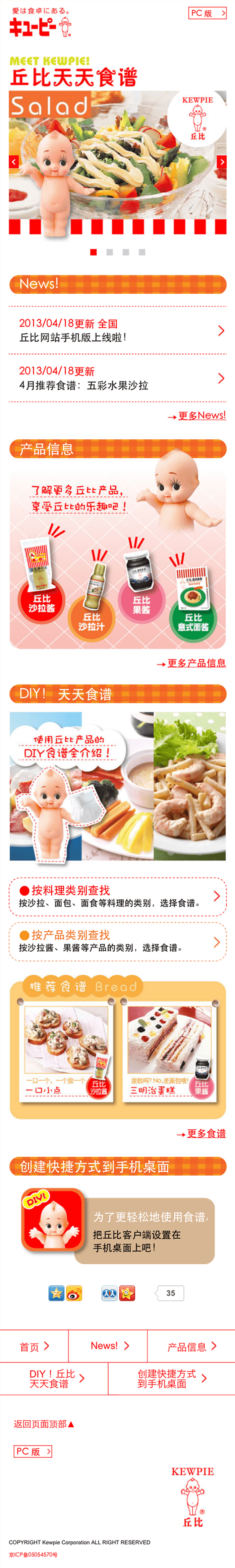The width and height of the screenshot is (235, 1568).
Task: Go to 产品信息 in footer nav
Action: coord(191,1347)
